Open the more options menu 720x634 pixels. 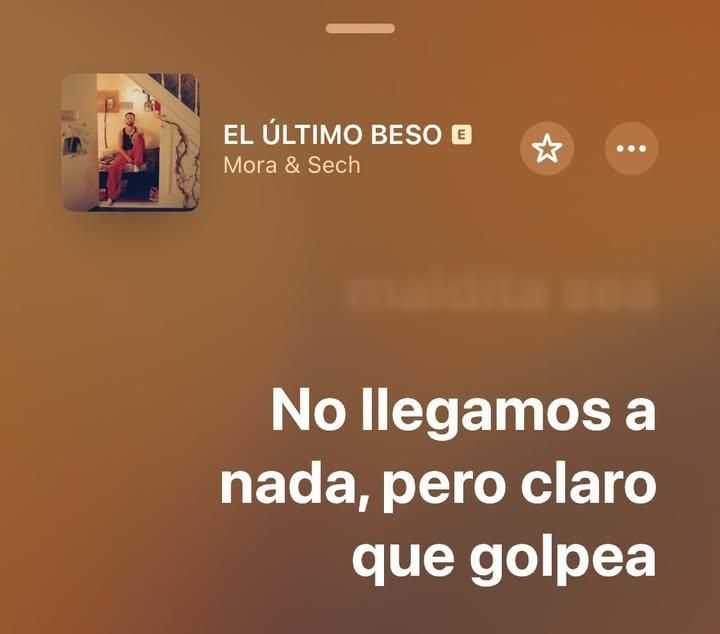631,149
